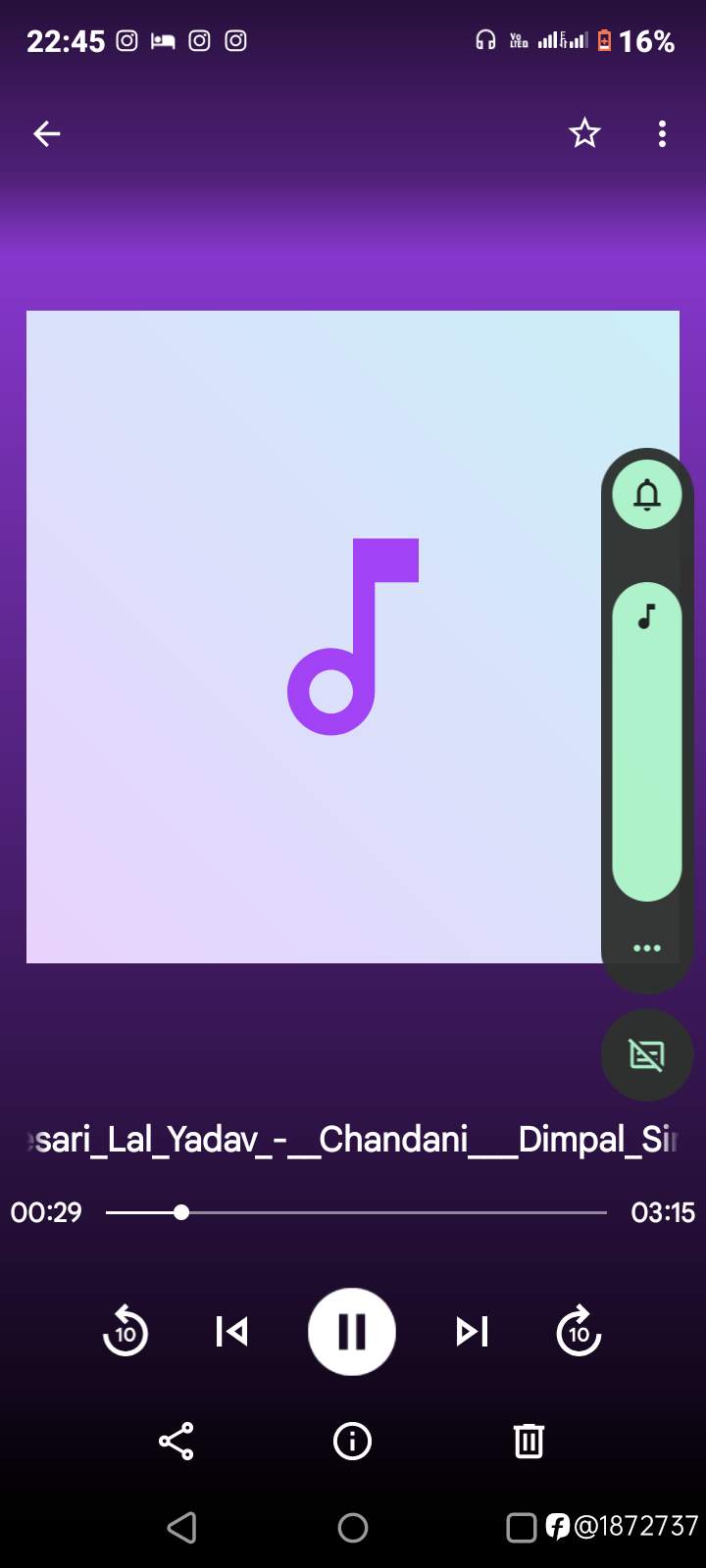Open more volume settings dots

pos(647,948)
